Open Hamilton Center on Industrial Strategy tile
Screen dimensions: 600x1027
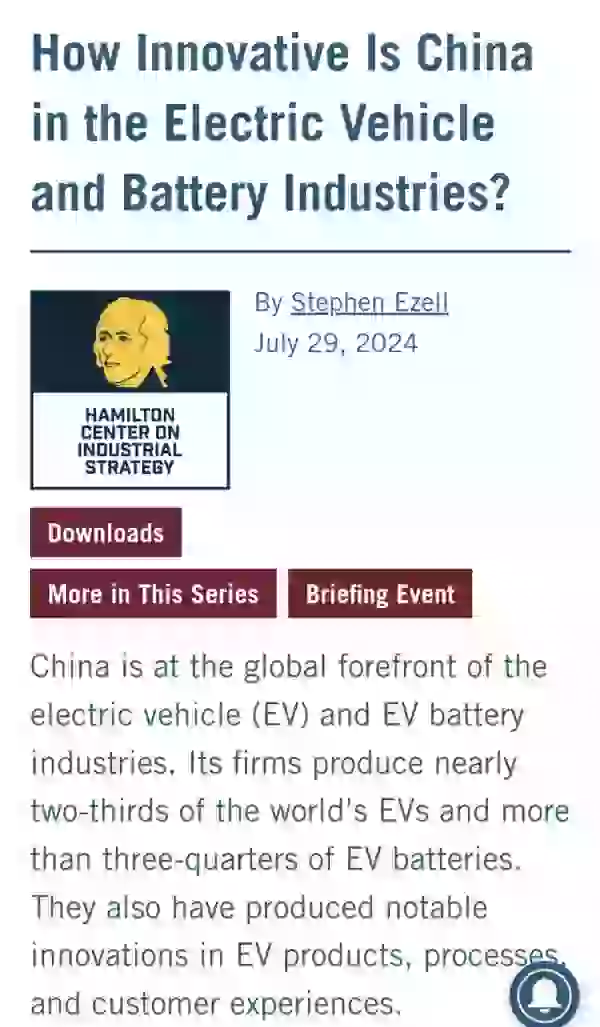tap(130, 389)
